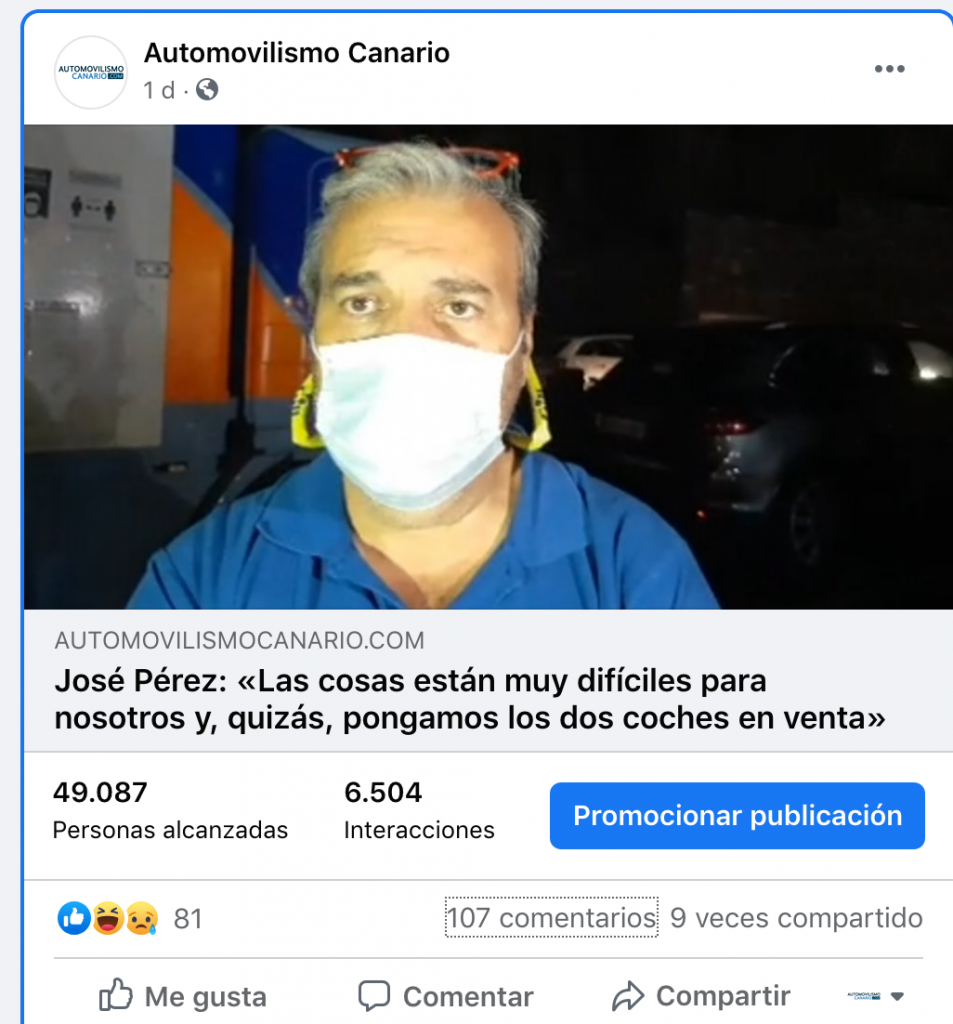Open the 107 comentarios list
This screenshot has height=1024, width=953.
tap(551, 918)
